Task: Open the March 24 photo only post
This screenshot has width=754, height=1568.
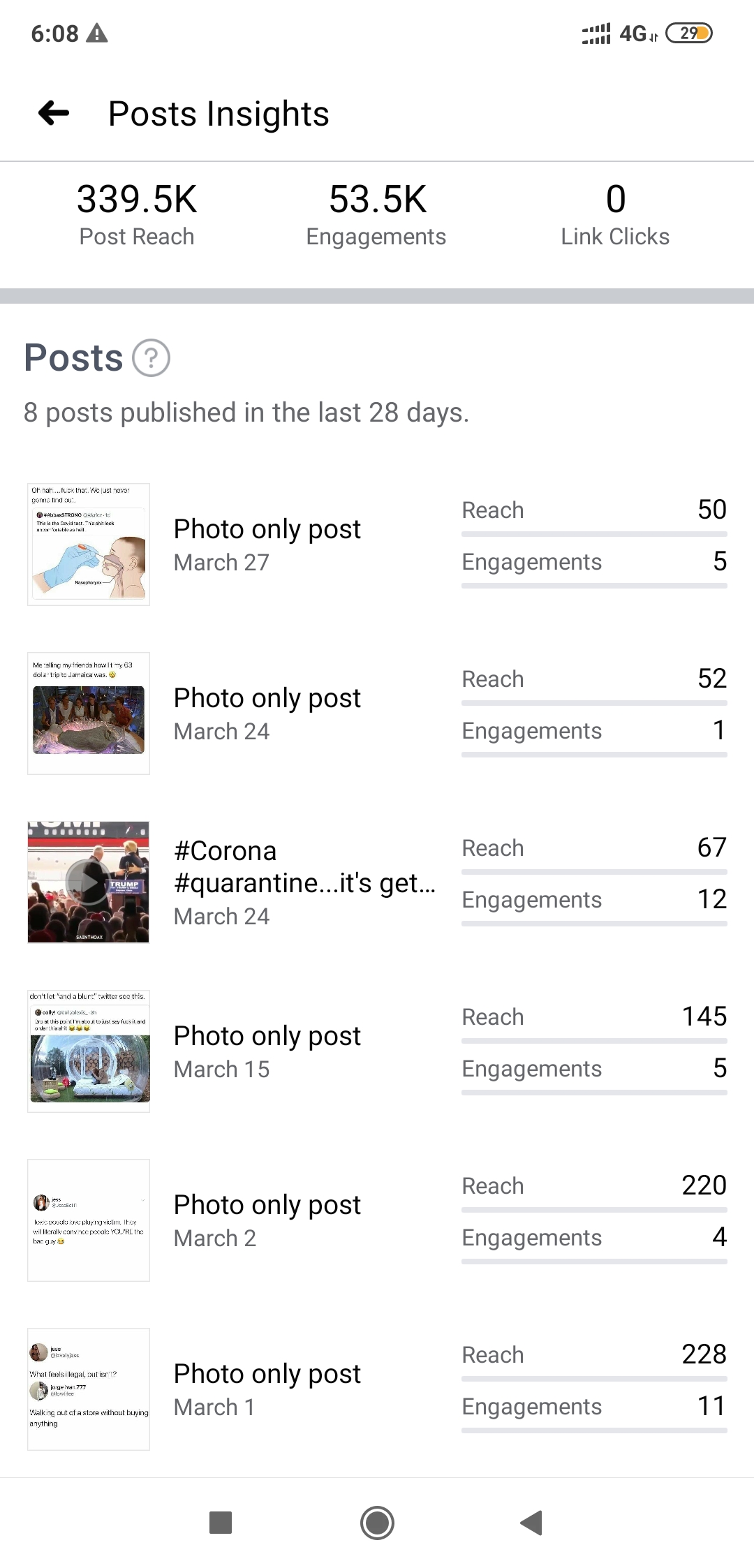Action: pyautogui.click(x=377, y=713)
